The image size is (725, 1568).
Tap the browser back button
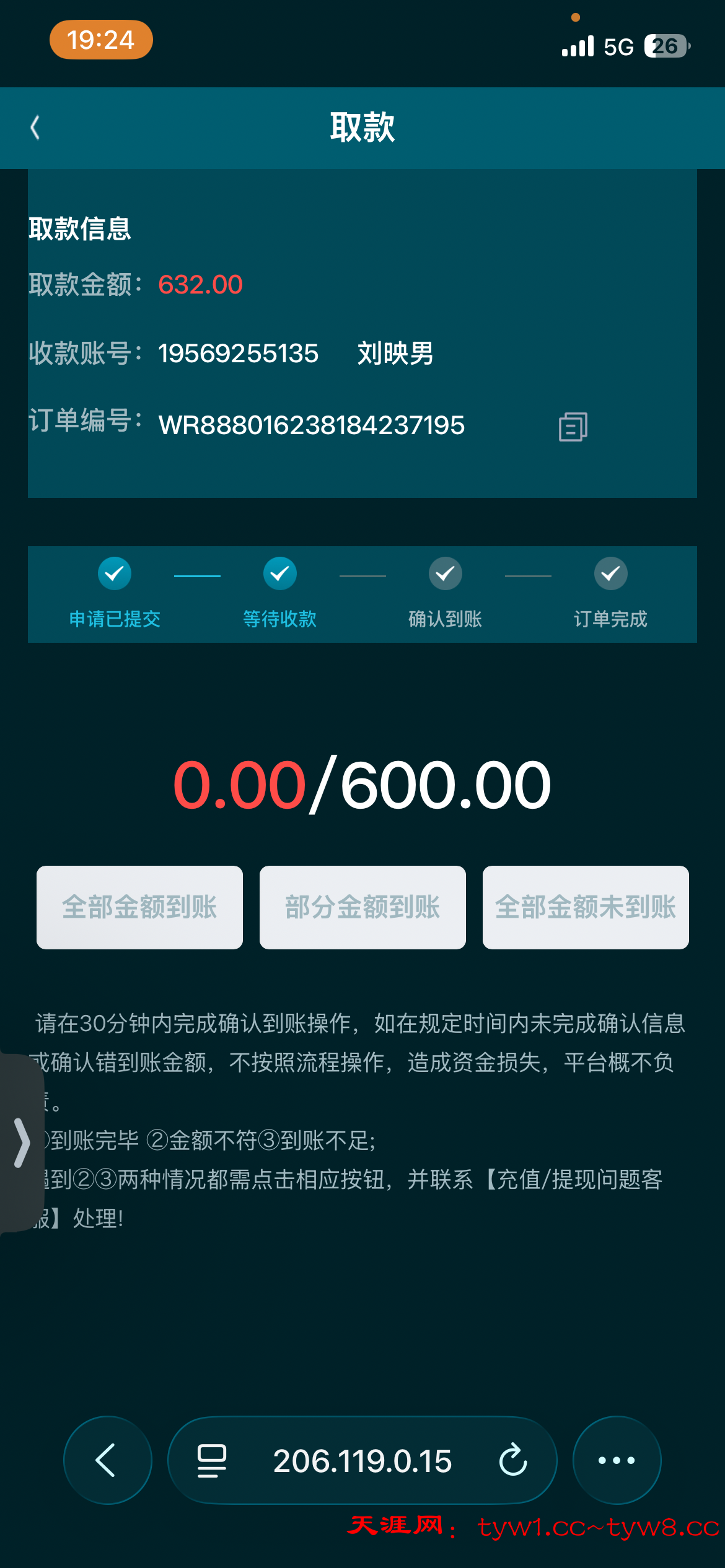[x=107, y=1460]
